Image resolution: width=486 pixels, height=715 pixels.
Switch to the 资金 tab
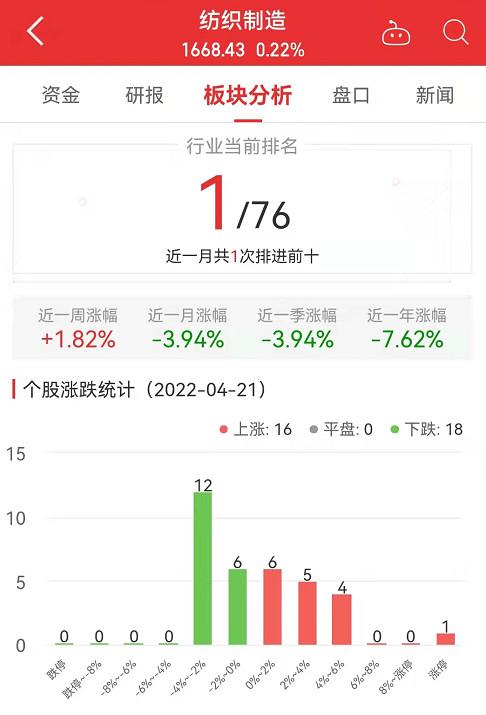[61, 95]
